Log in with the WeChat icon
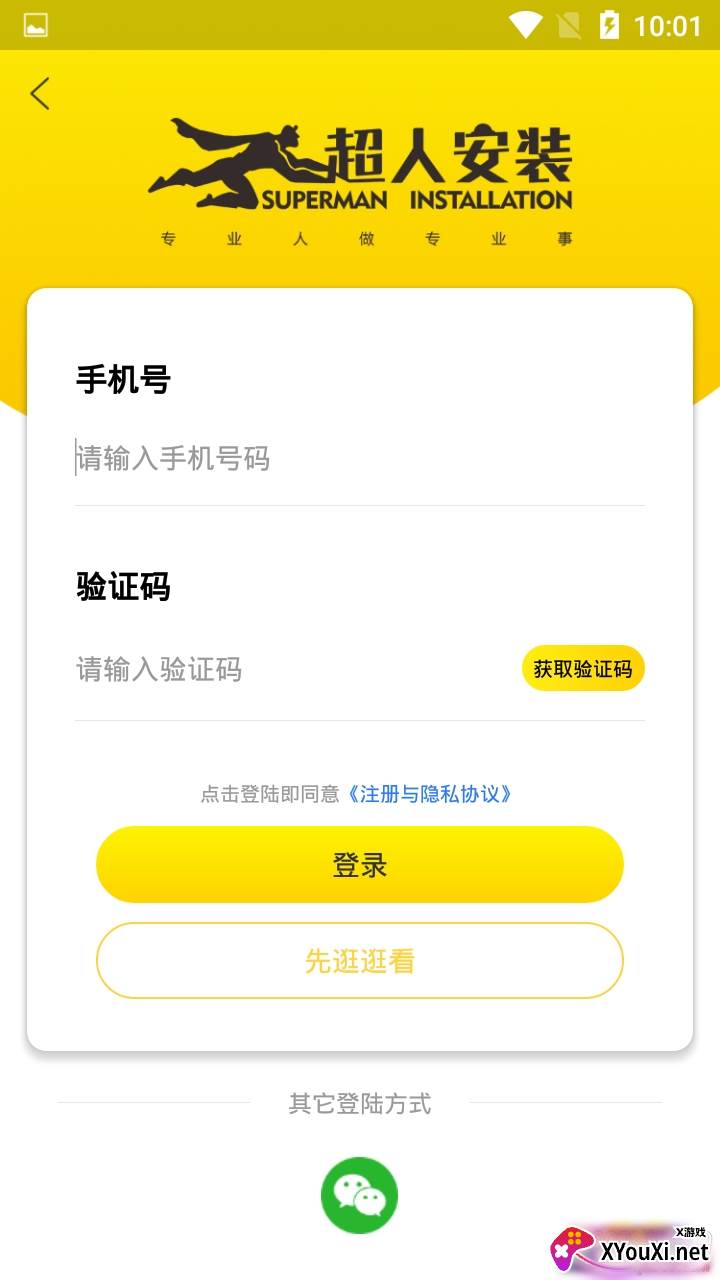Screen dimensions: 720x1280 359,1195
